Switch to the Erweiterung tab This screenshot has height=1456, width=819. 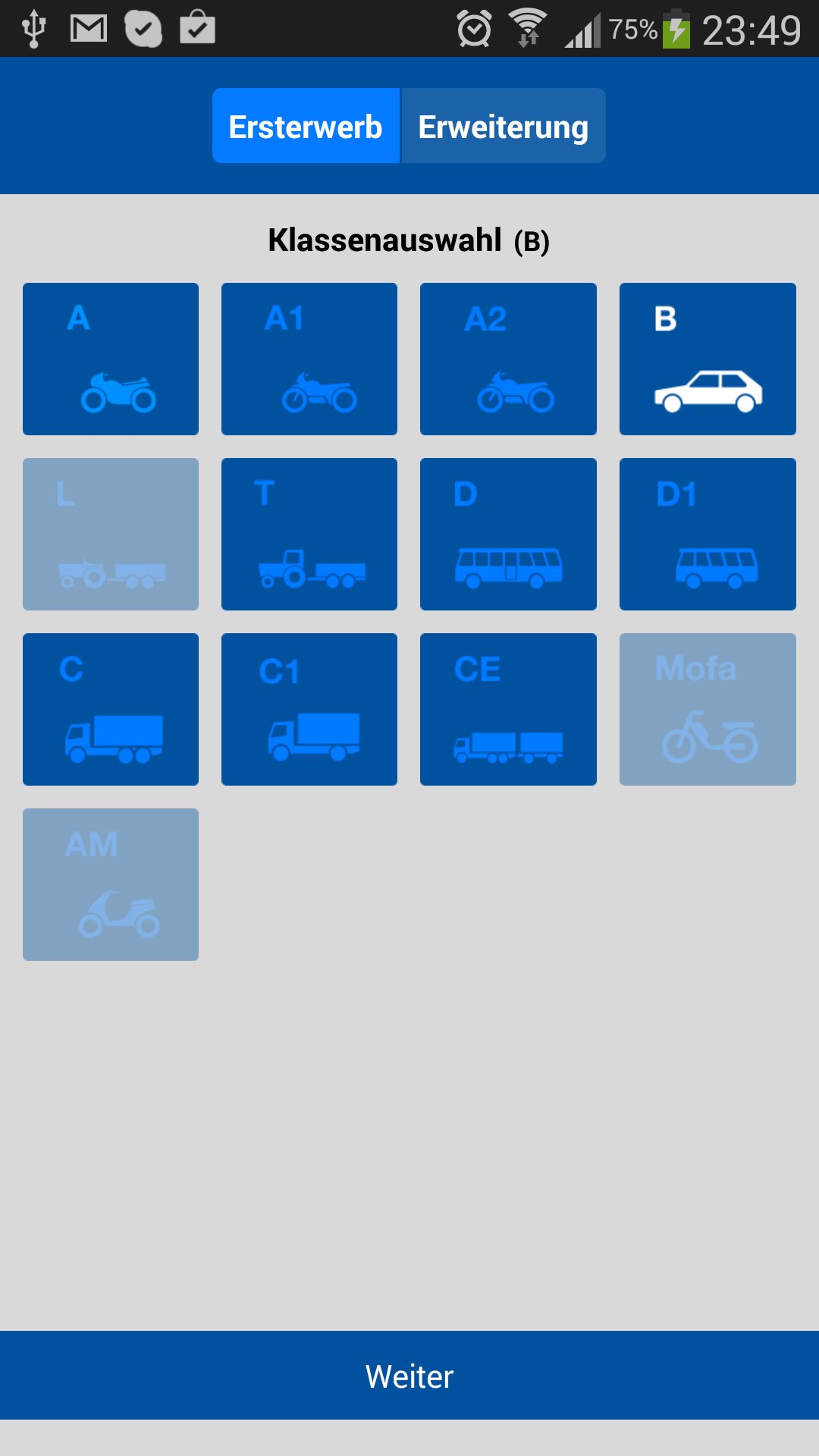coord(503,126)
